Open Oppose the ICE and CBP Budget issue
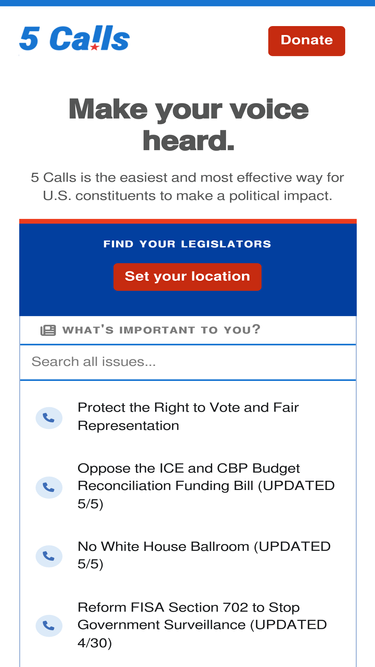The width and height of the screenshot is (375, 667). coord(188,486)
